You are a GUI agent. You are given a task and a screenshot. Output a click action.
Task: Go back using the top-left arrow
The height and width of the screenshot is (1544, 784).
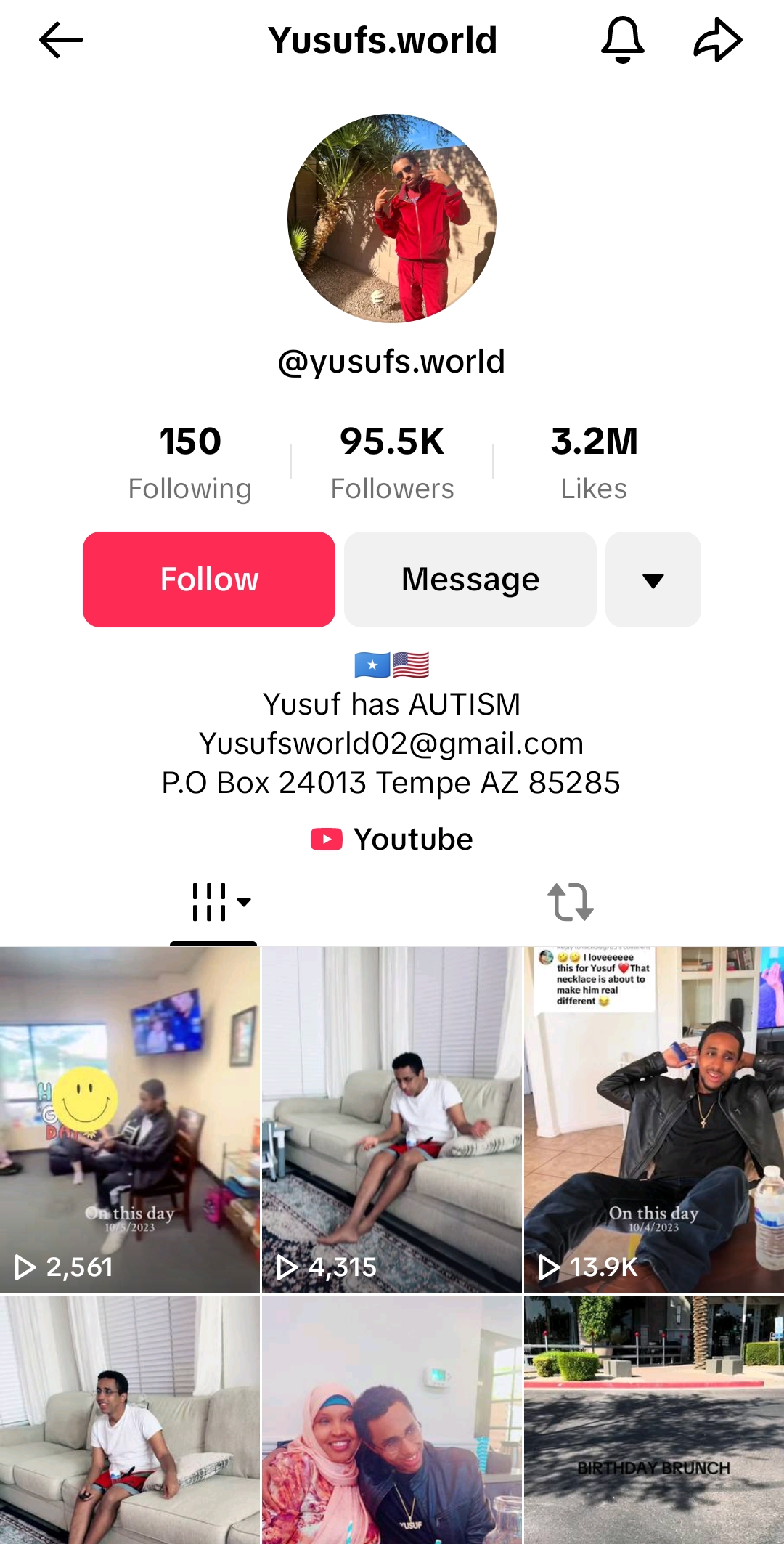point(61,40)
